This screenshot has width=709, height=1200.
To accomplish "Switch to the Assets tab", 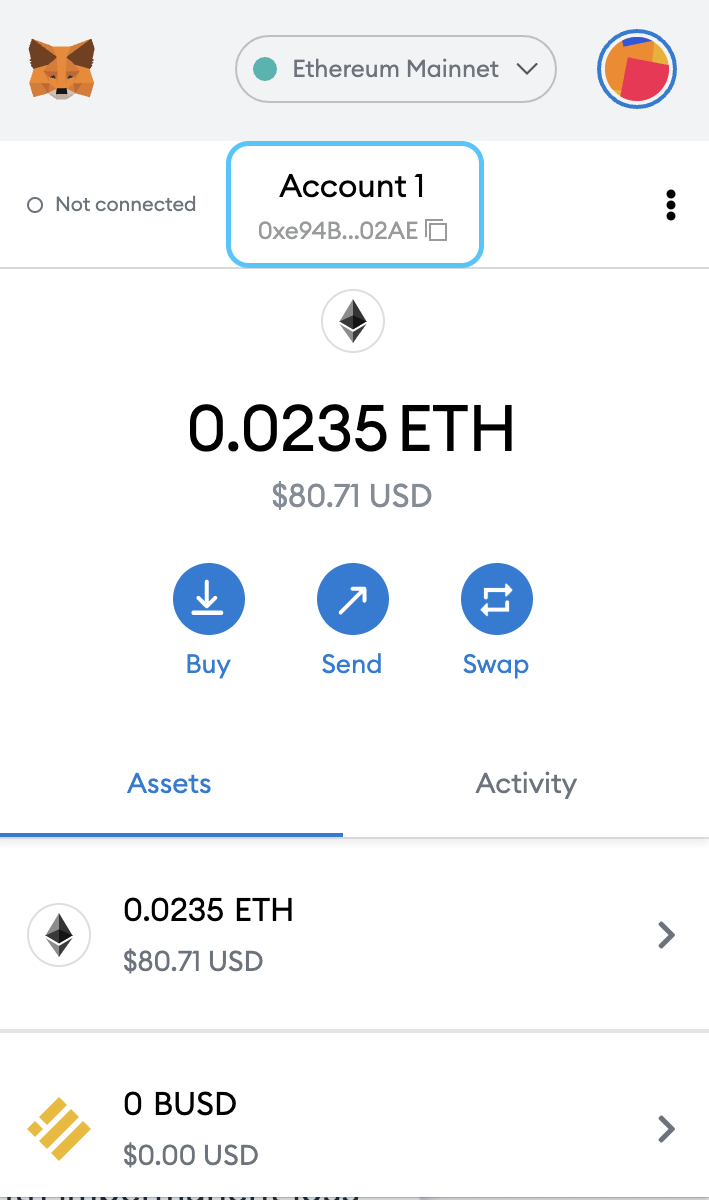I will [x=170, y=783].
